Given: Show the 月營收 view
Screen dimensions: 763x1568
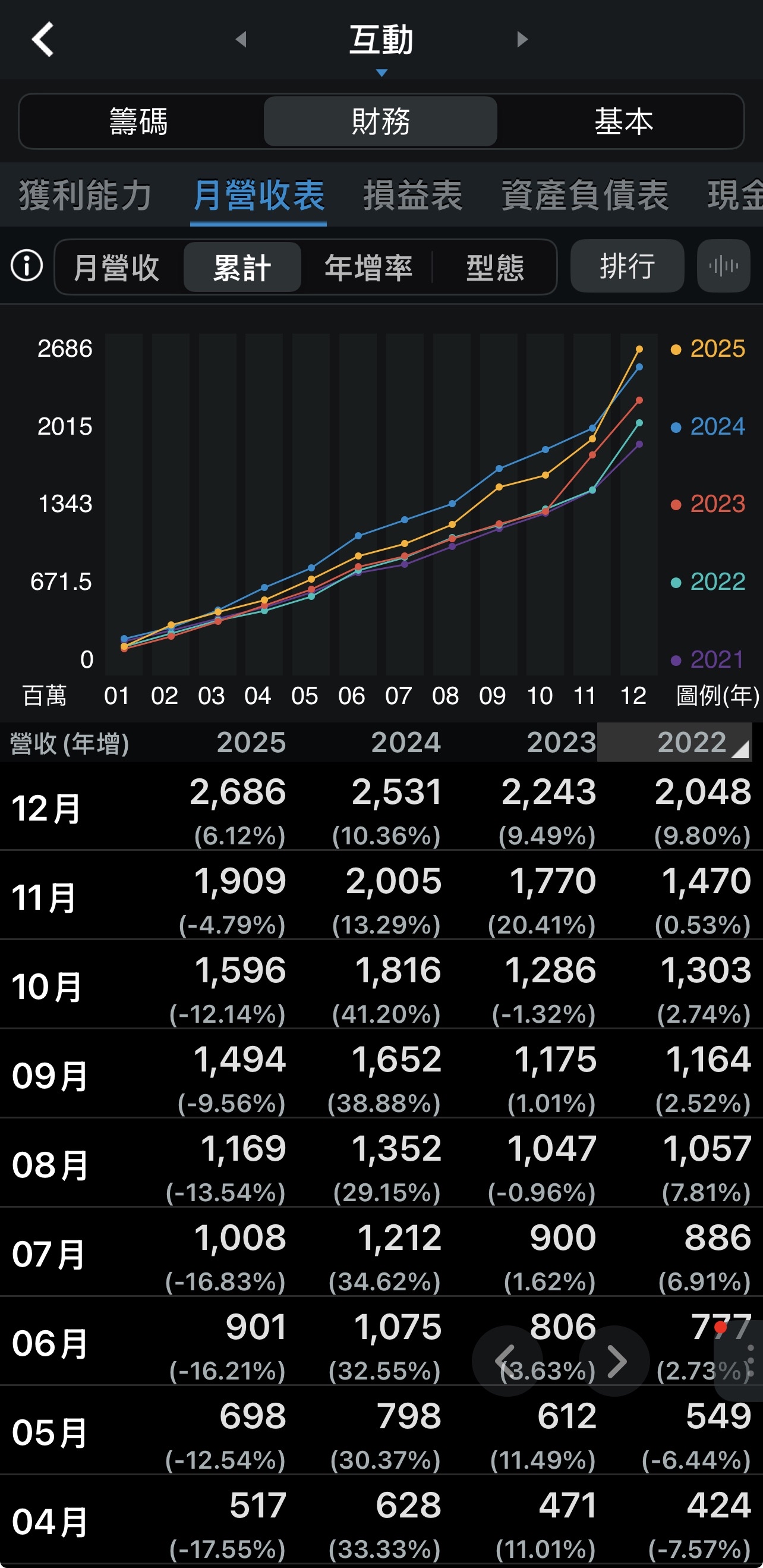Looking at the screenshot, I should point(117,267).
